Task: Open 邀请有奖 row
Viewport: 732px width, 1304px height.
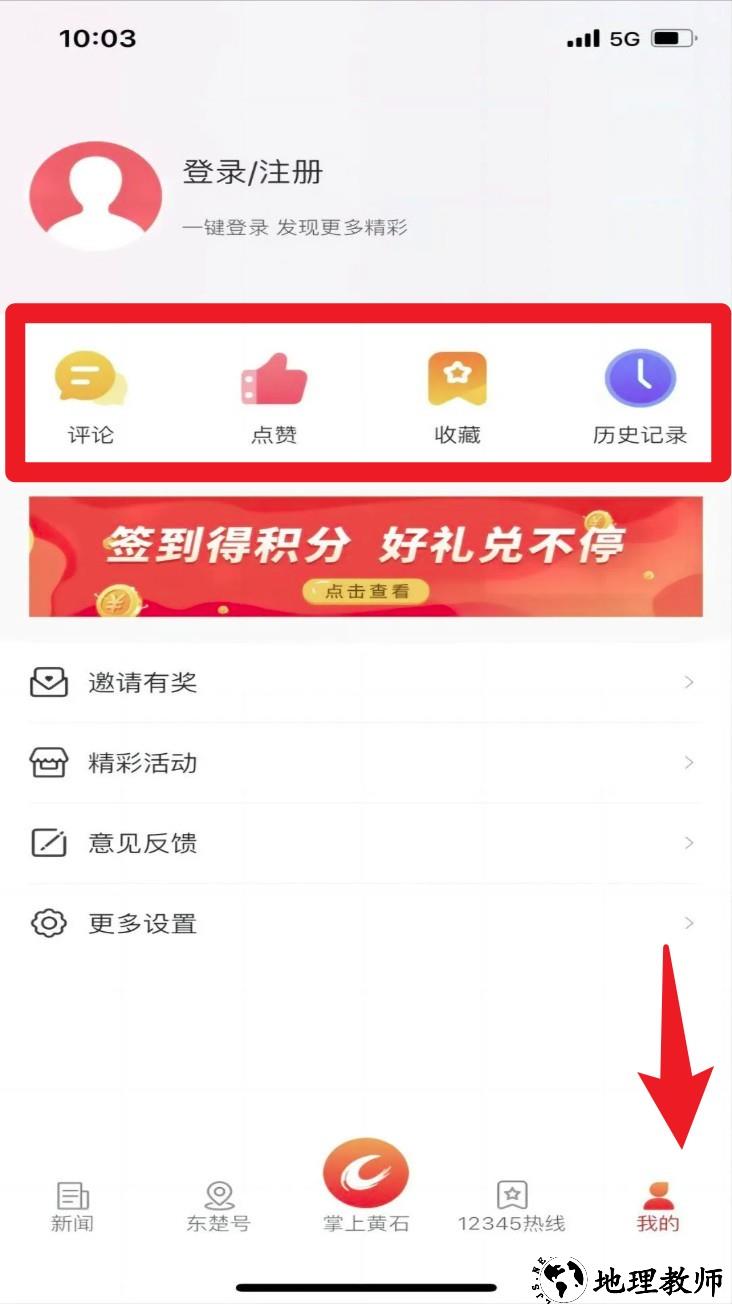Action: (x=366, y=683)
